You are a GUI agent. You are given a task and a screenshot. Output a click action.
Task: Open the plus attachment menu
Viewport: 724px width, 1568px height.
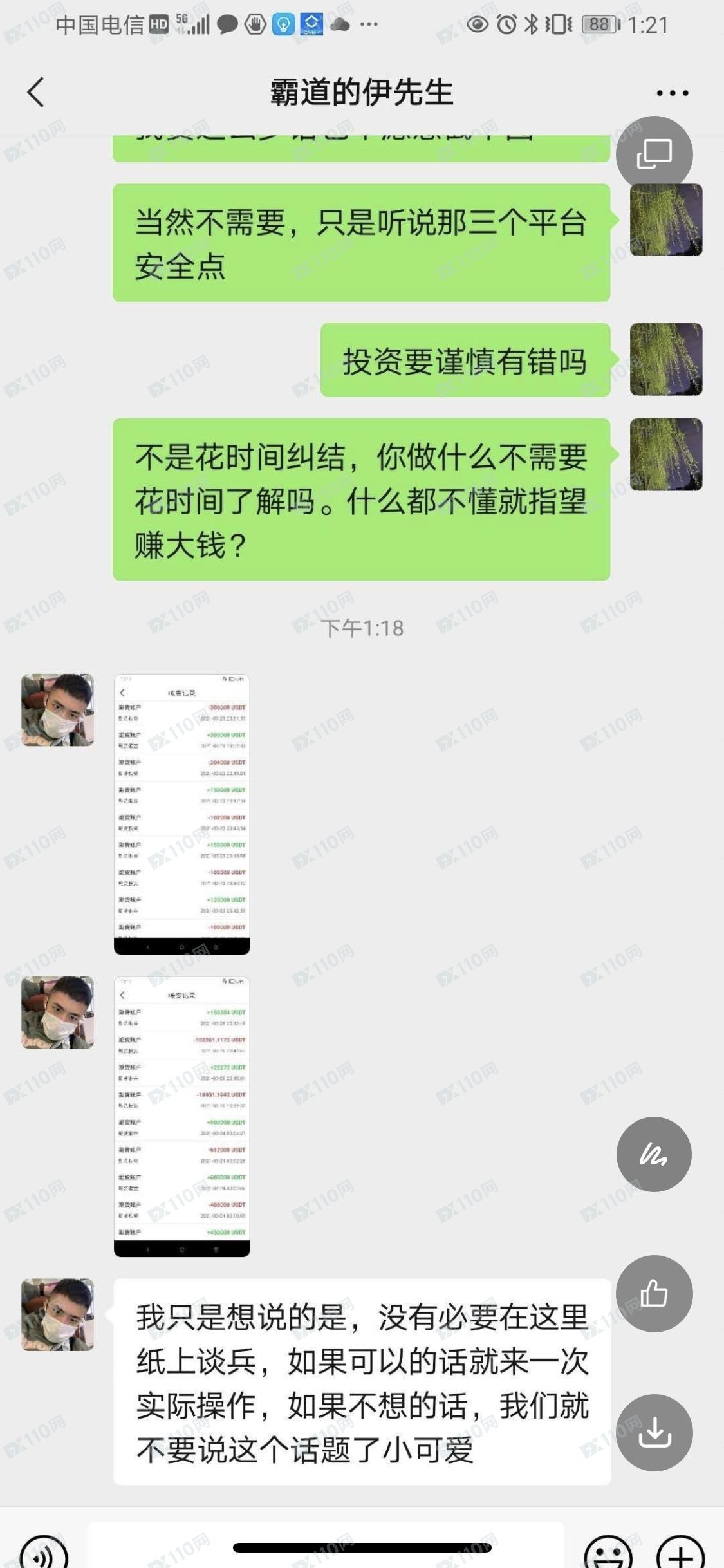pyautogui.click(x=681, y=1554)
